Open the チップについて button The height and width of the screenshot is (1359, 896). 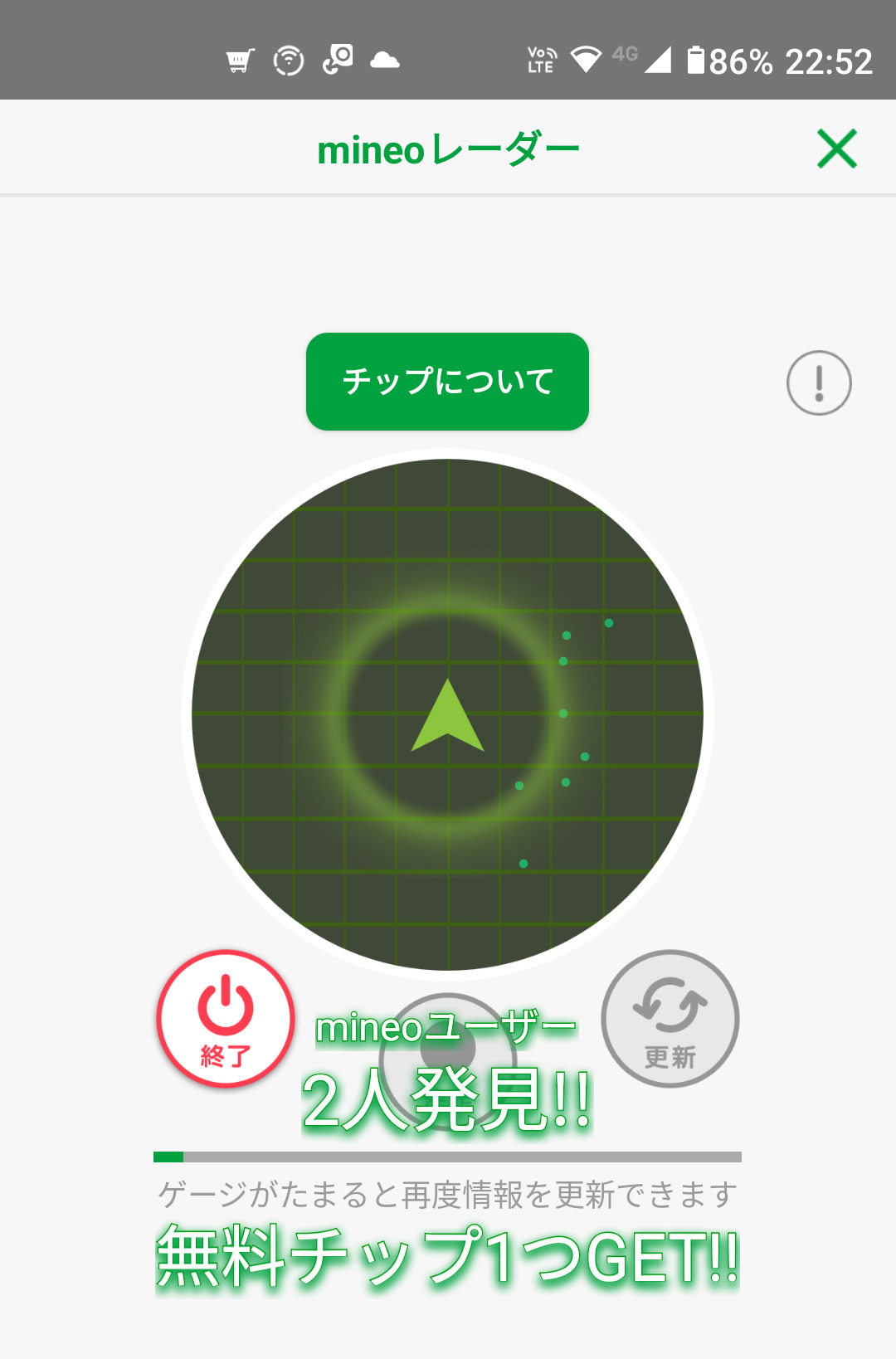[447, 382]
